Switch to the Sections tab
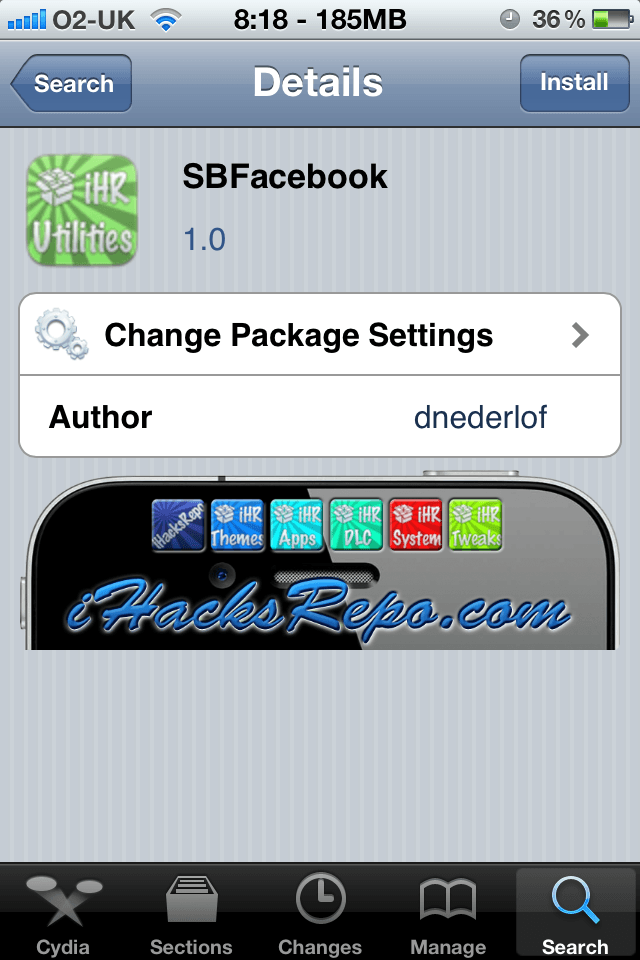The height and width of the screenshot is (960, 640). pos(191,912)
